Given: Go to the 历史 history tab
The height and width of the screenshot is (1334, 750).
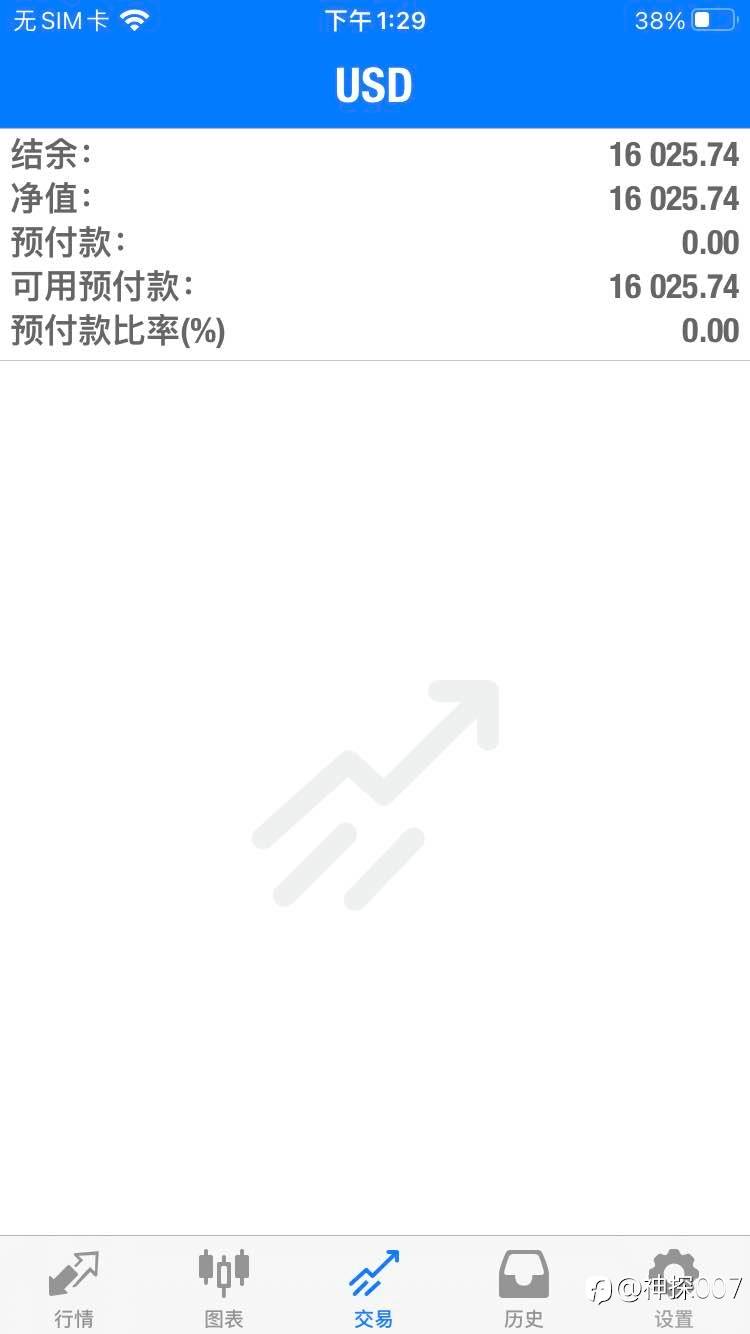Looking at the screenshot, I should pyautogui.click(x=524, y=1287).
